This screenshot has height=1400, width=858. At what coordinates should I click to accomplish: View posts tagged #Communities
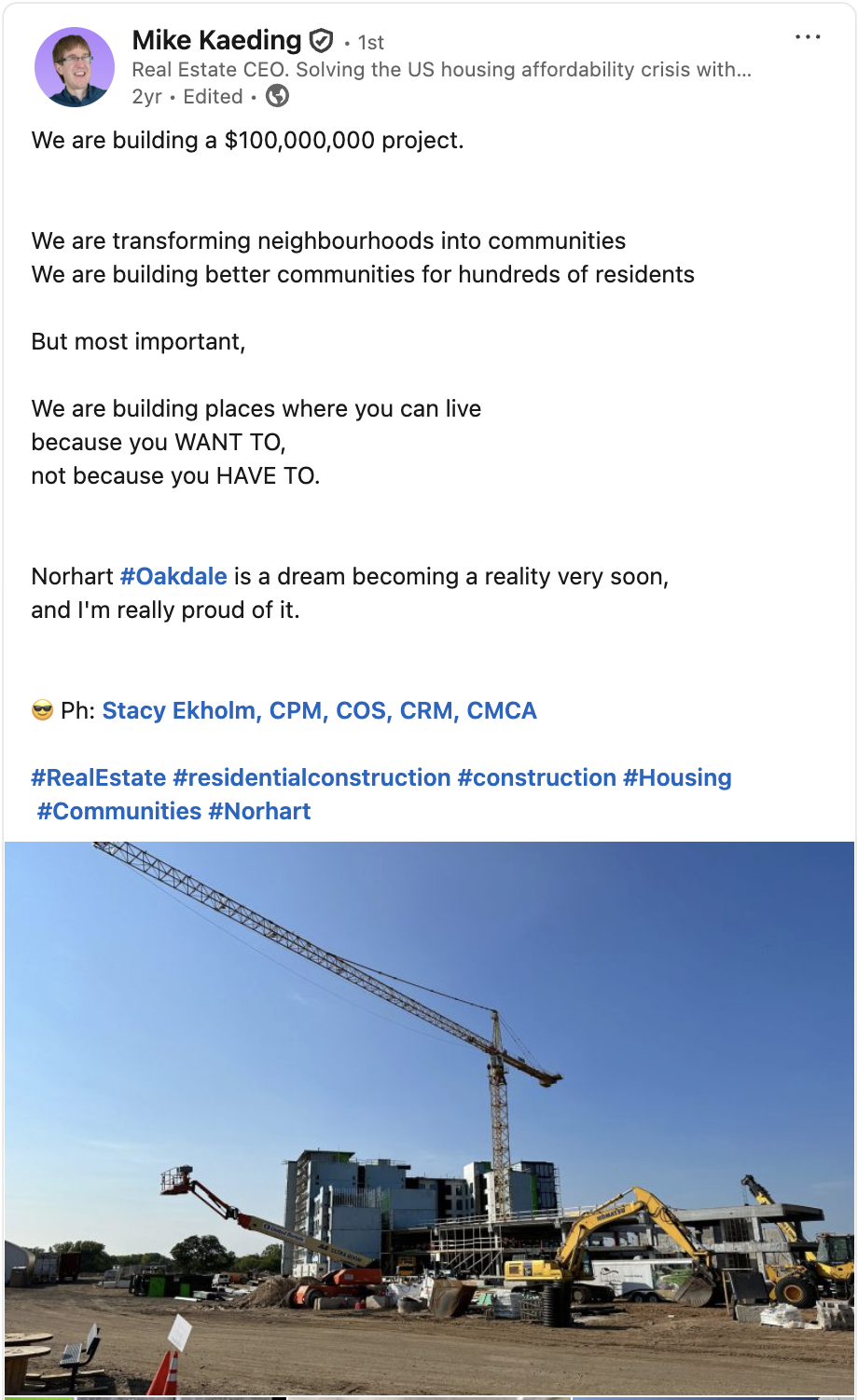[119, 811]
